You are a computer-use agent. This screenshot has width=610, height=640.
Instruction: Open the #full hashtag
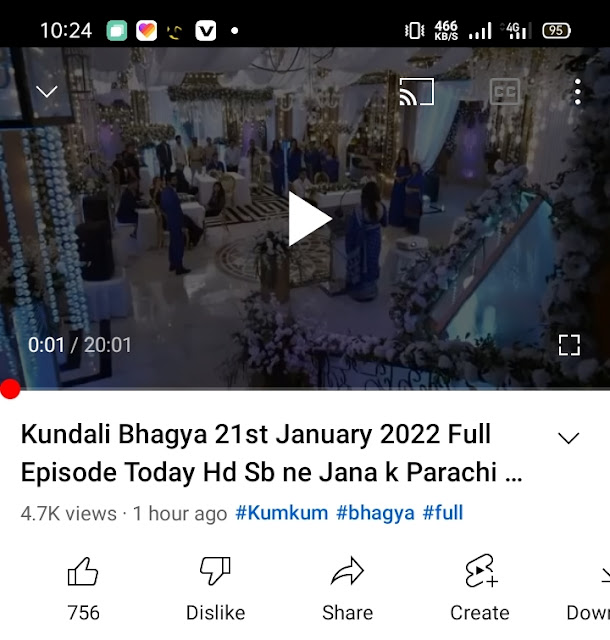[443, 513]
